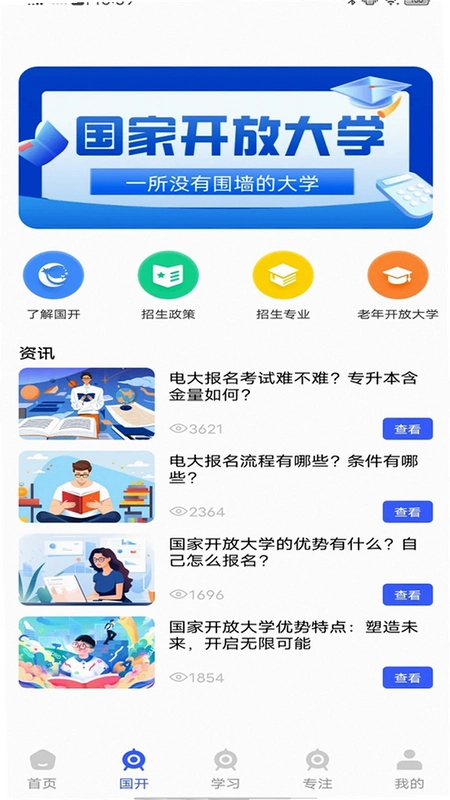Image resolution: width=450 pixels, height=800 pixels.
Task: Tap 查看 for 电大报名流程有哪些 article
Action: 408,512
